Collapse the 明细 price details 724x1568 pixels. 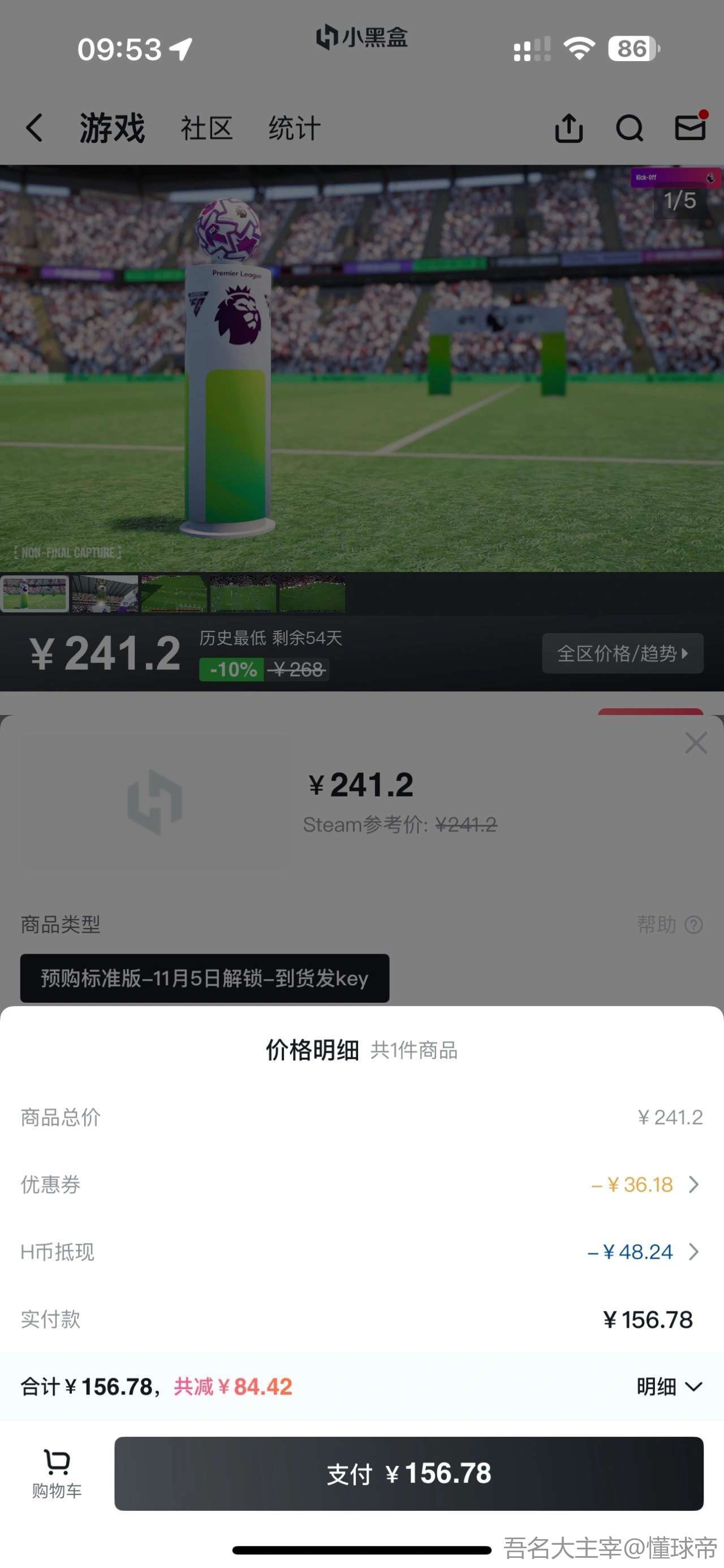(669, 1387)
